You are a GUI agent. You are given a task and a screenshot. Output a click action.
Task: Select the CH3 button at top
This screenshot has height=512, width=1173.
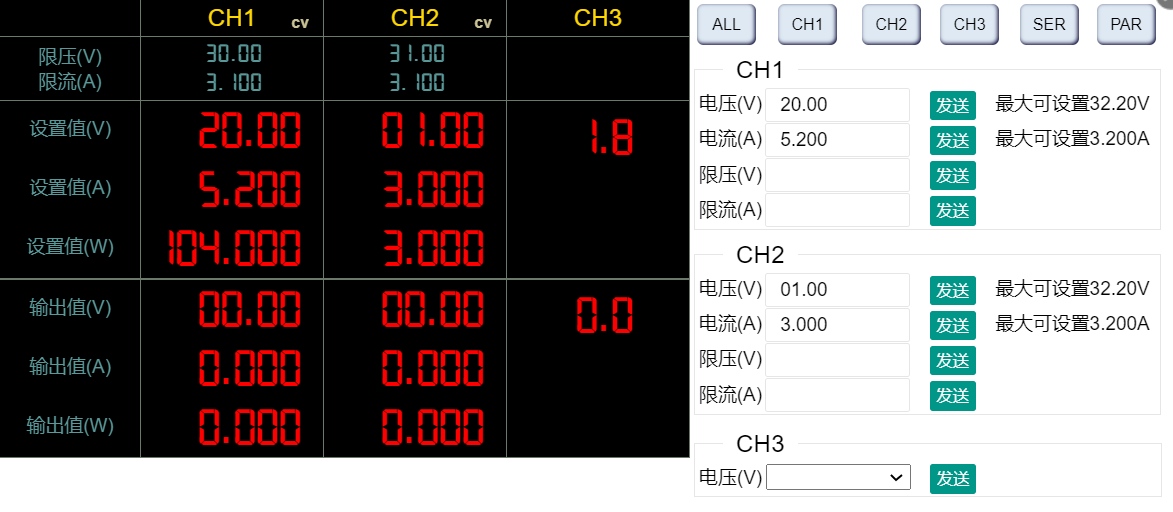(969, 24)
